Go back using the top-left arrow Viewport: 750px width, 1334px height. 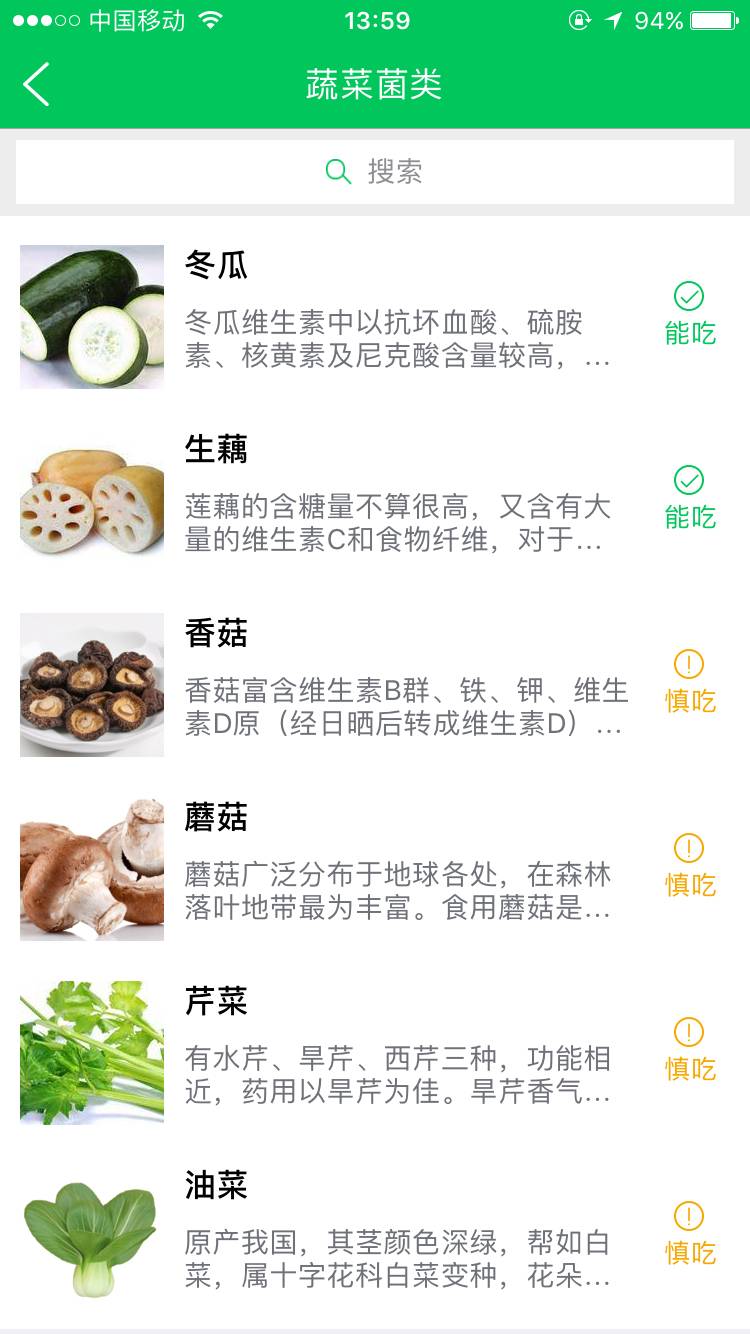click(x=36, y=85)
